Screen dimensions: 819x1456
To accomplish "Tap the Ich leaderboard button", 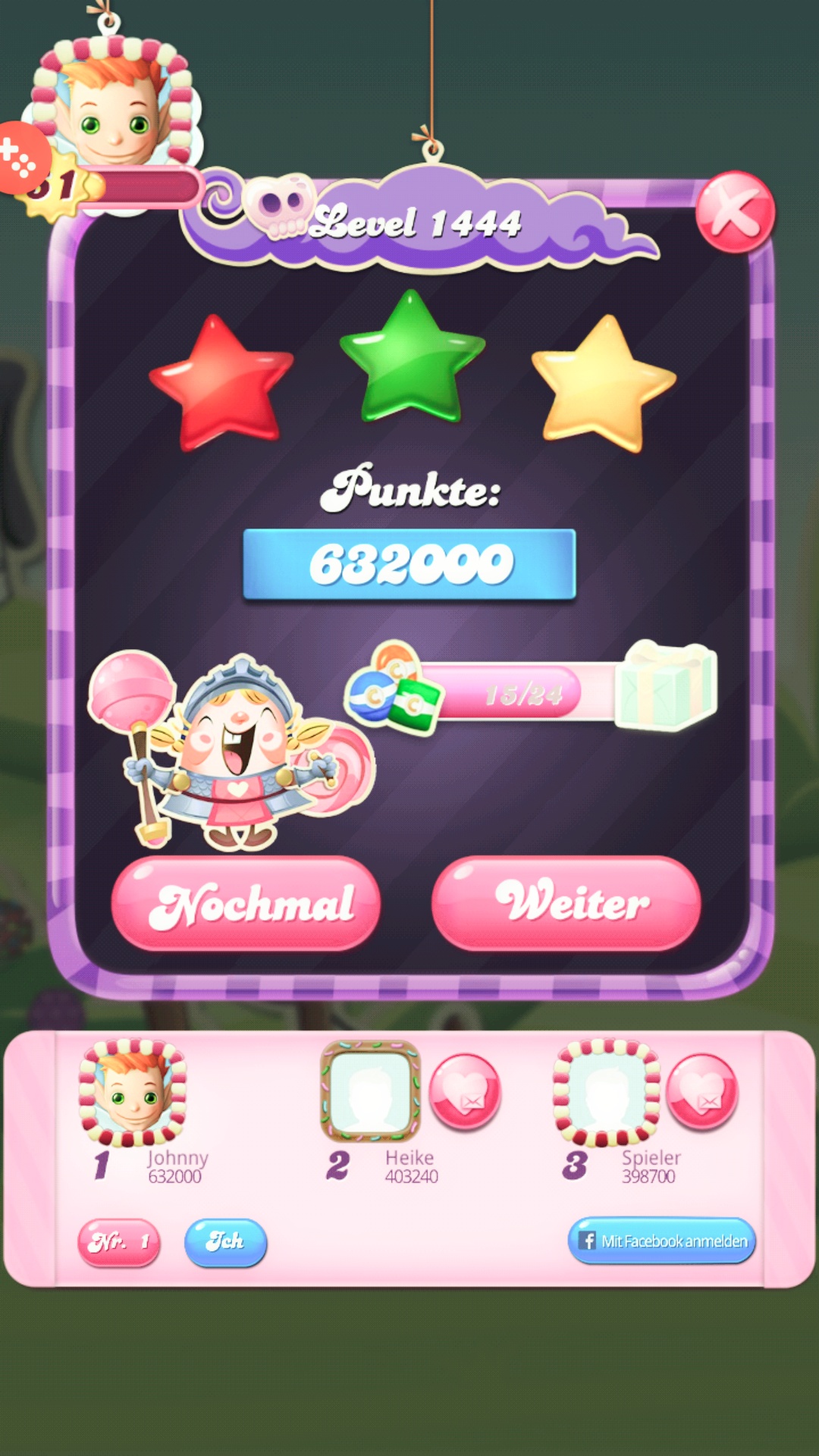I will [x=225, y=1242].
